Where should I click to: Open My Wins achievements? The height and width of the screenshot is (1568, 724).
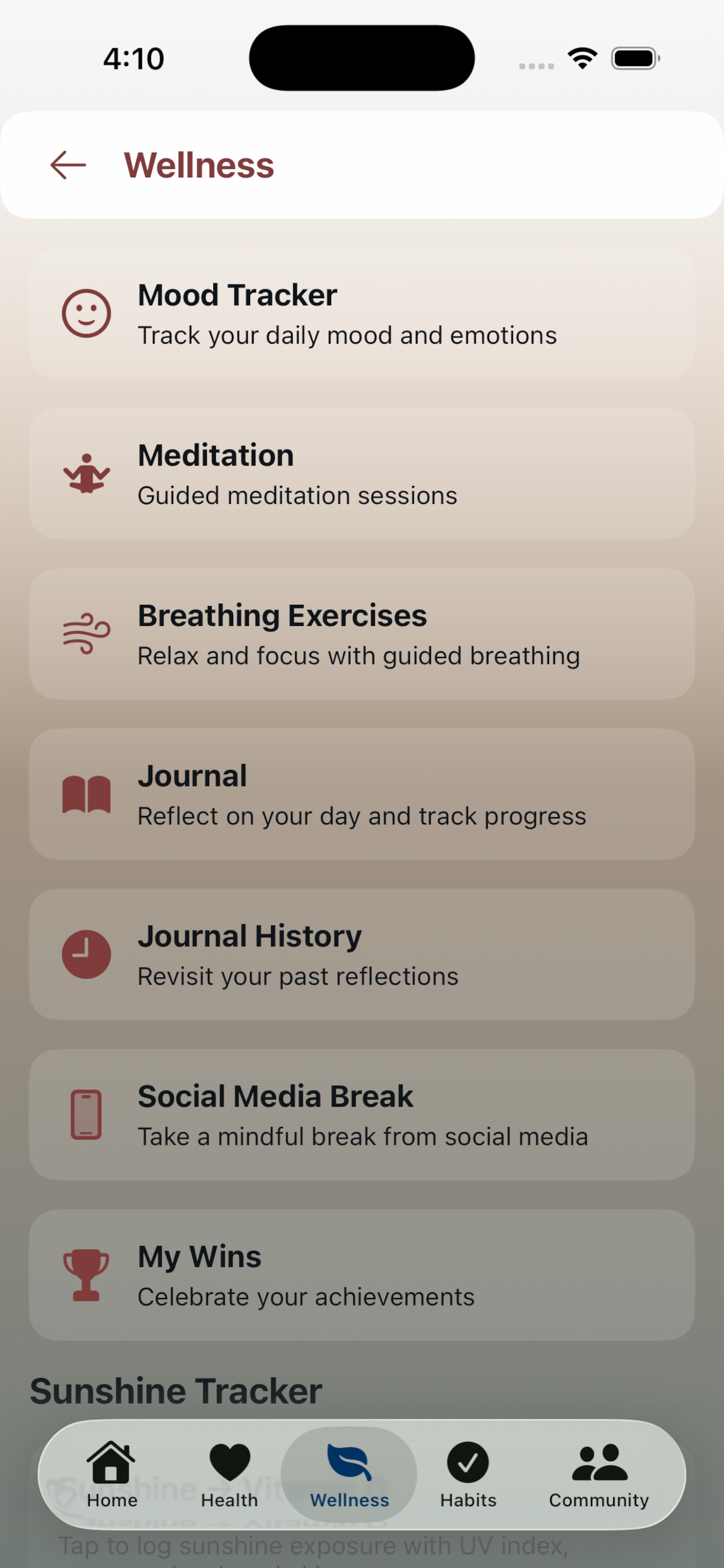point(361,1274)
